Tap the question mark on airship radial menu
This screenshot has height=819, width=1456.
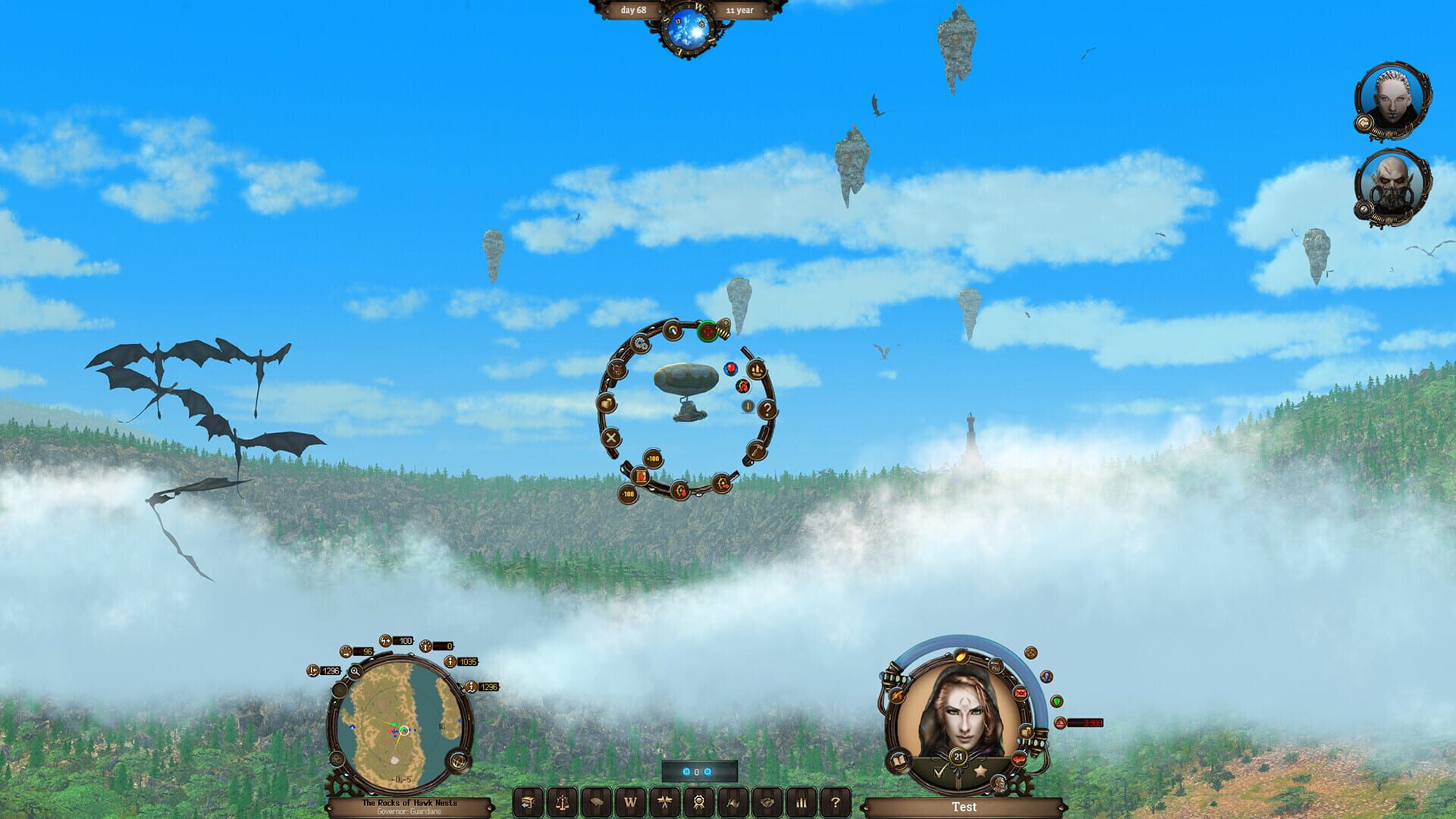(767, 410)
